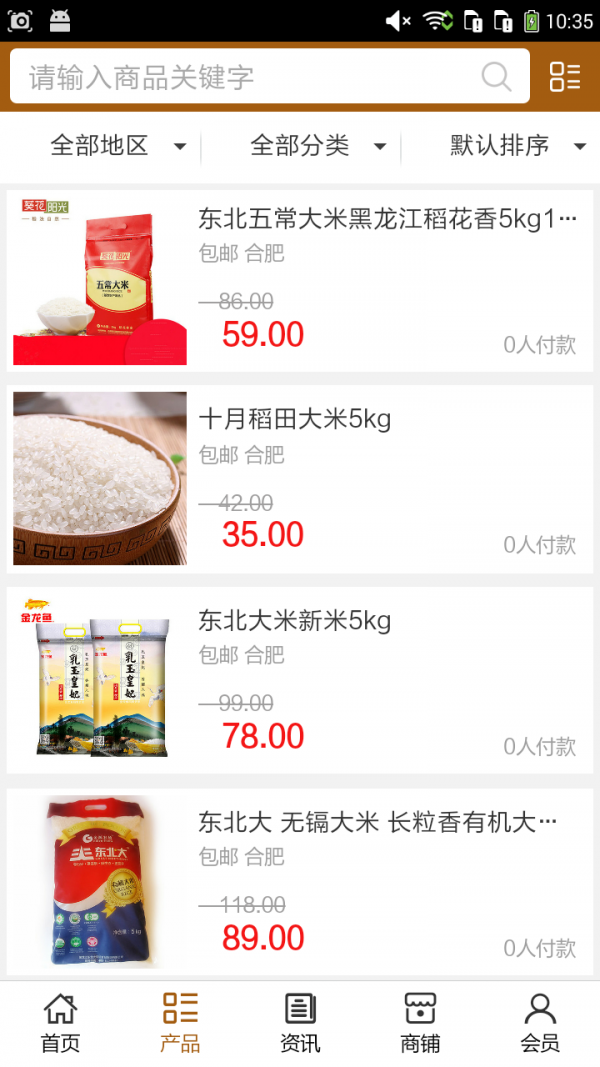Screen dimensions: 600x1067
Task: View the 东北大米新米5kg product
Action: click(295, 621)
